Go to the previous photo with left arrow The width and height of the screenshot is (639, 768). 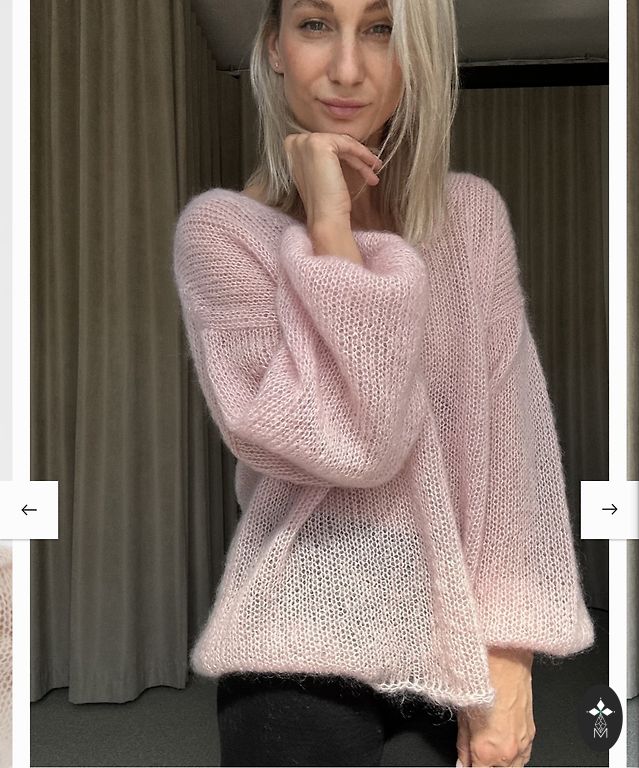tap(29, 510)
